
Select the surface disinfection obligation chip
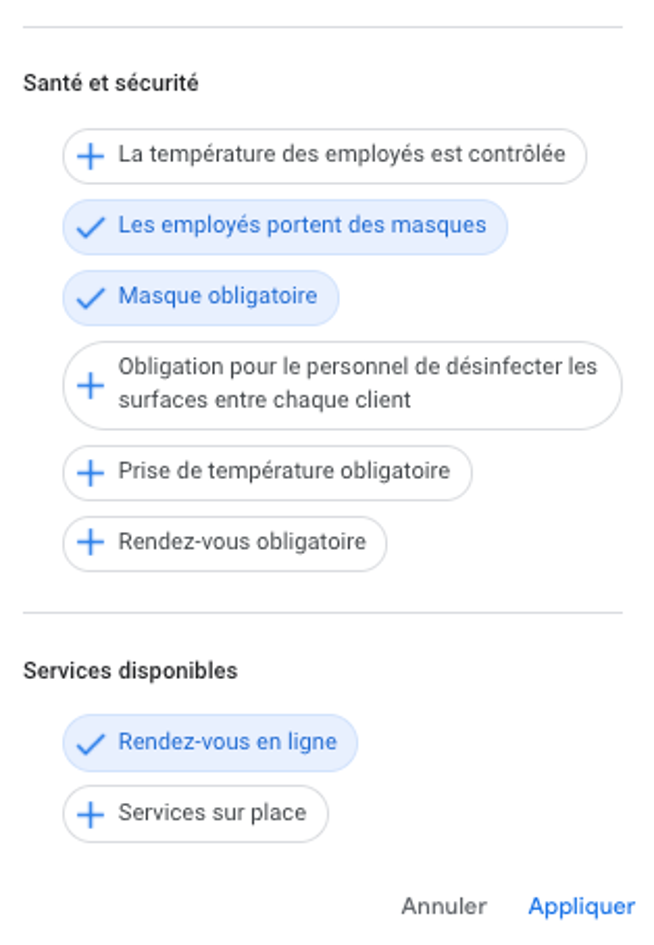[x=342, y=385]
